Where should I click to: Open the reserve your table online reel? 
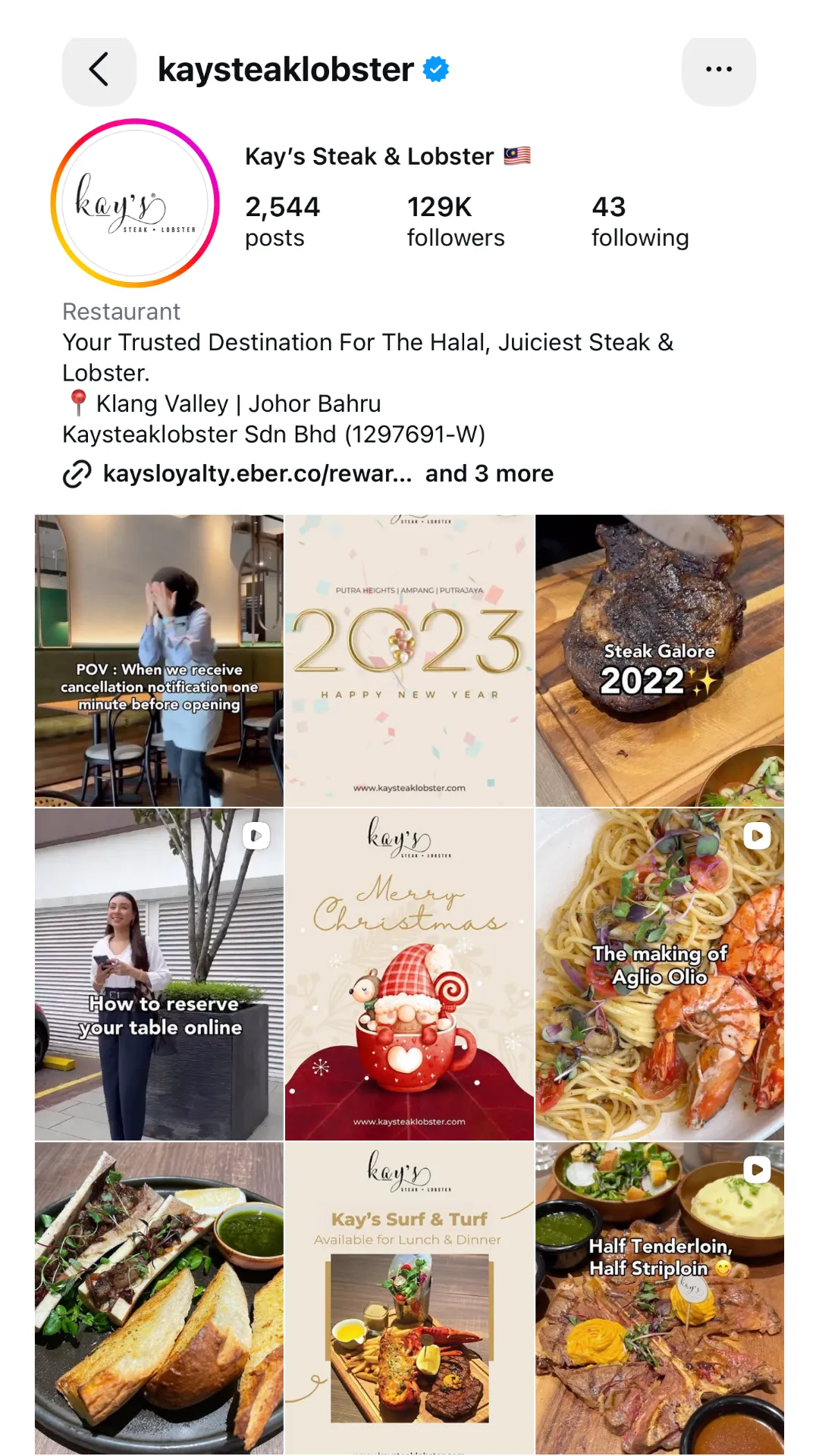(x=159, y=974)
